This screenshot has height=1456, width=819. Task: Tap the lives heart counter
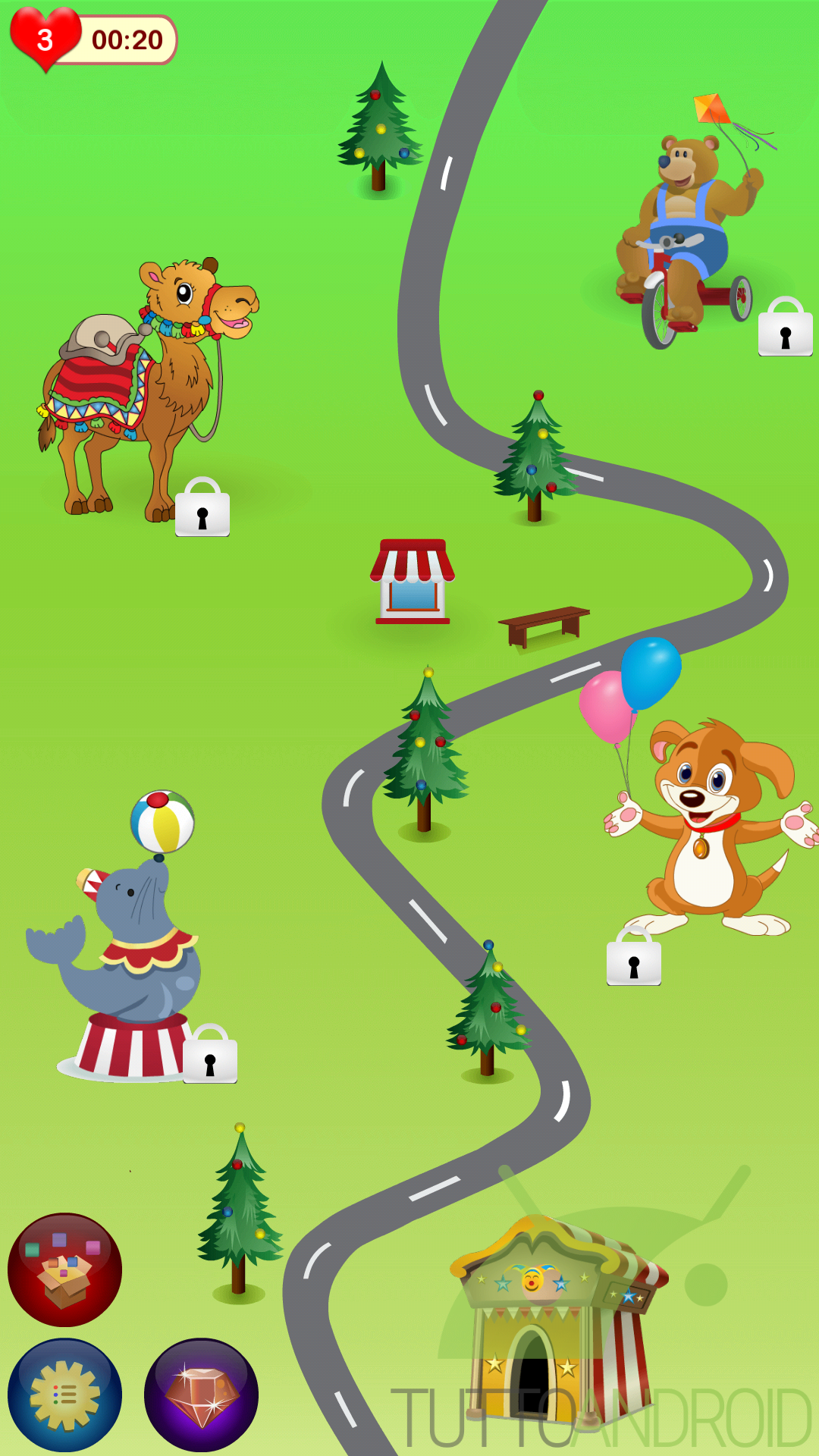tap(45, 39)
